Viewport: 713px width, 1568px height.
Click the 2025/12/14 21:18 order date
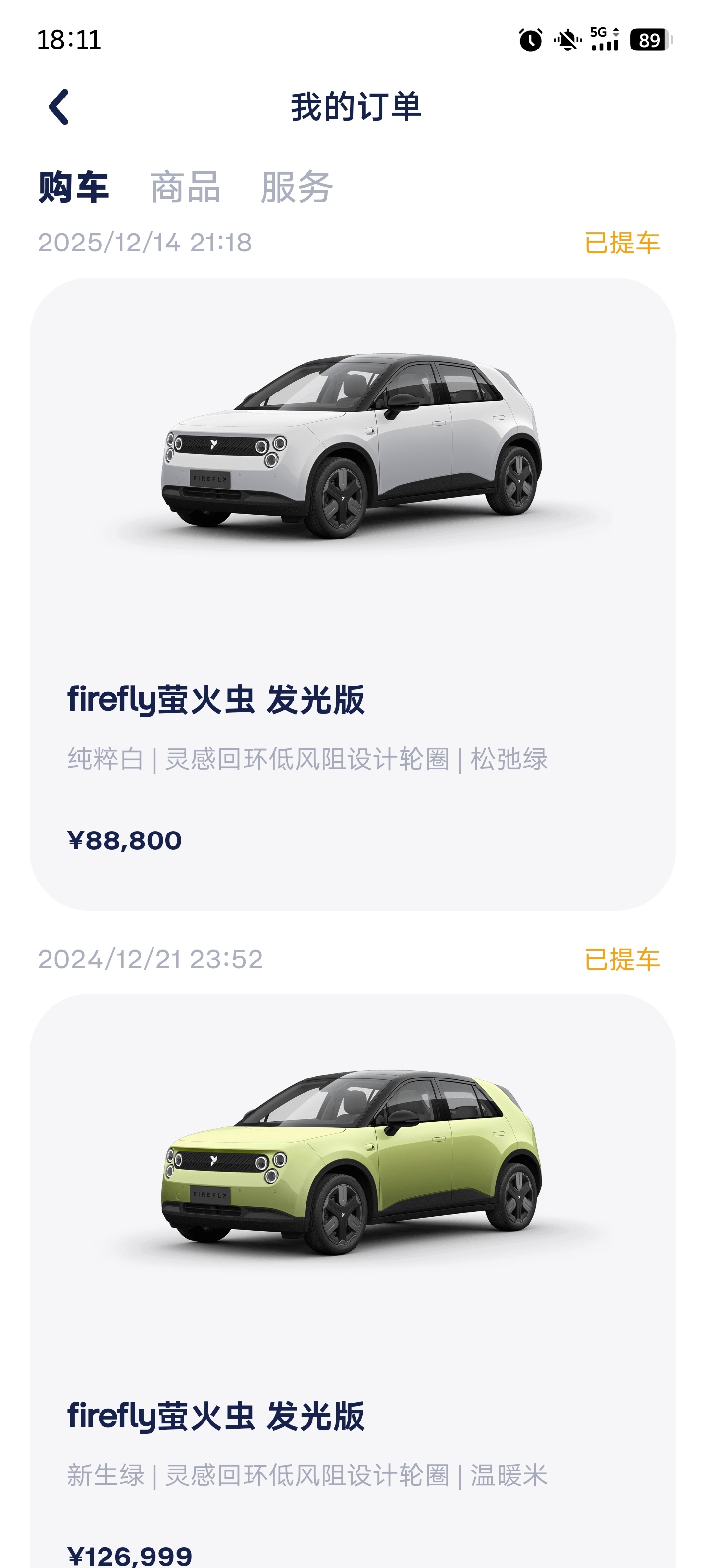point(146,242)
